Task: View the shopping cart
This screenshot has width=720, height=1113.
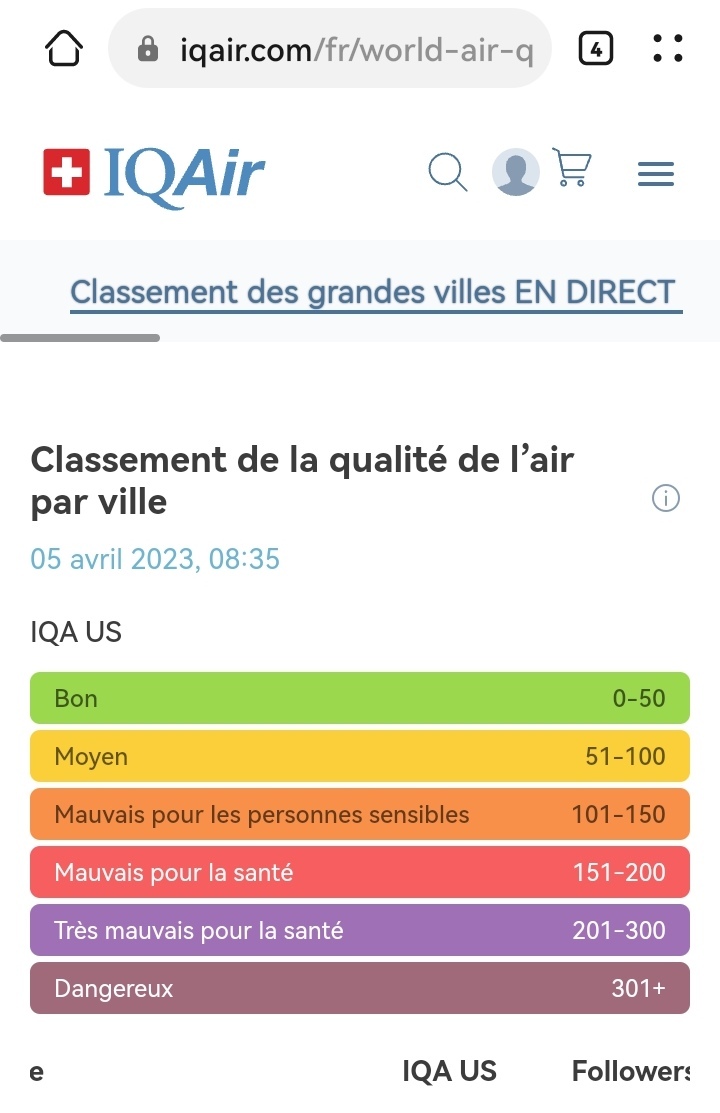Action: (573, 170)
